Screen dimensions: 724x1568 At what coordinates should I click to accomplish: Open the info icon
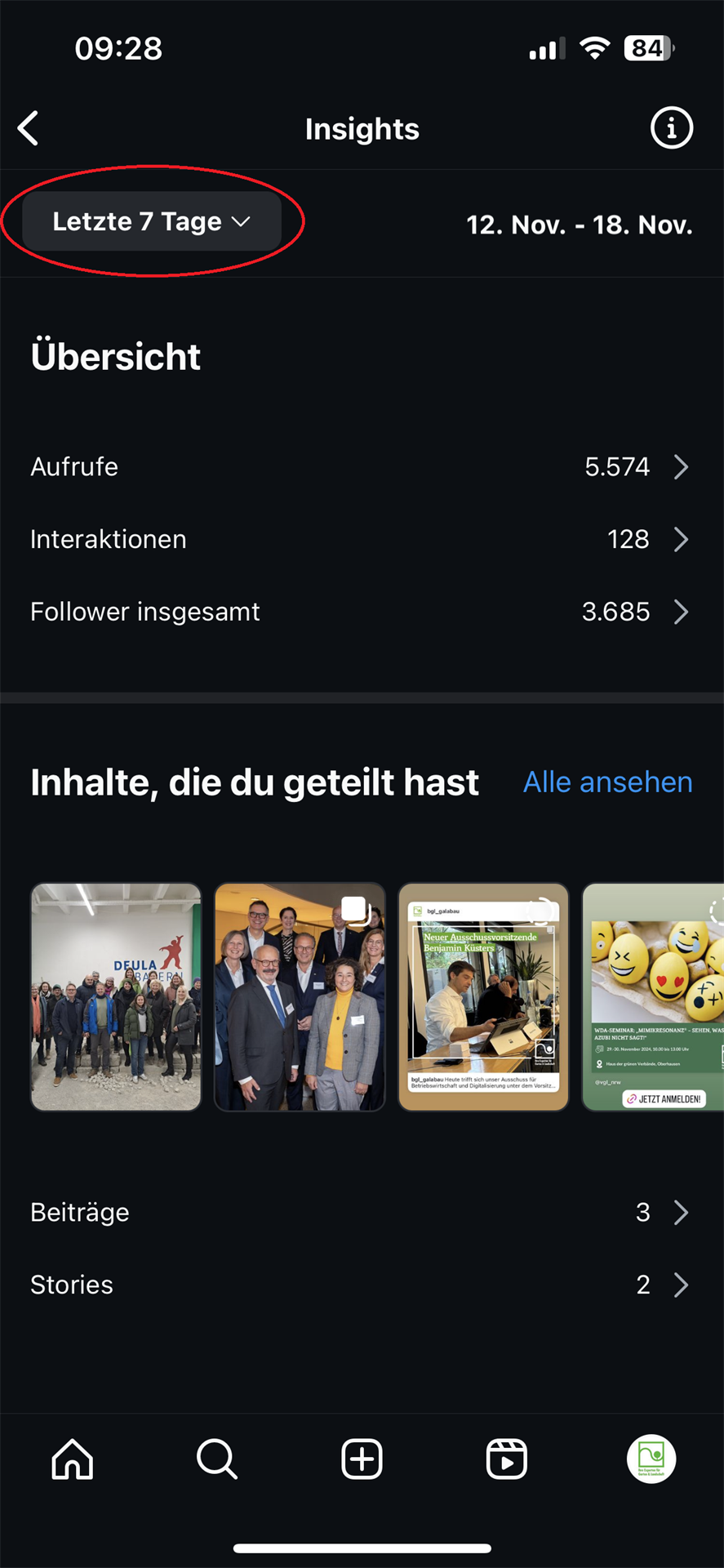(671, 128)
